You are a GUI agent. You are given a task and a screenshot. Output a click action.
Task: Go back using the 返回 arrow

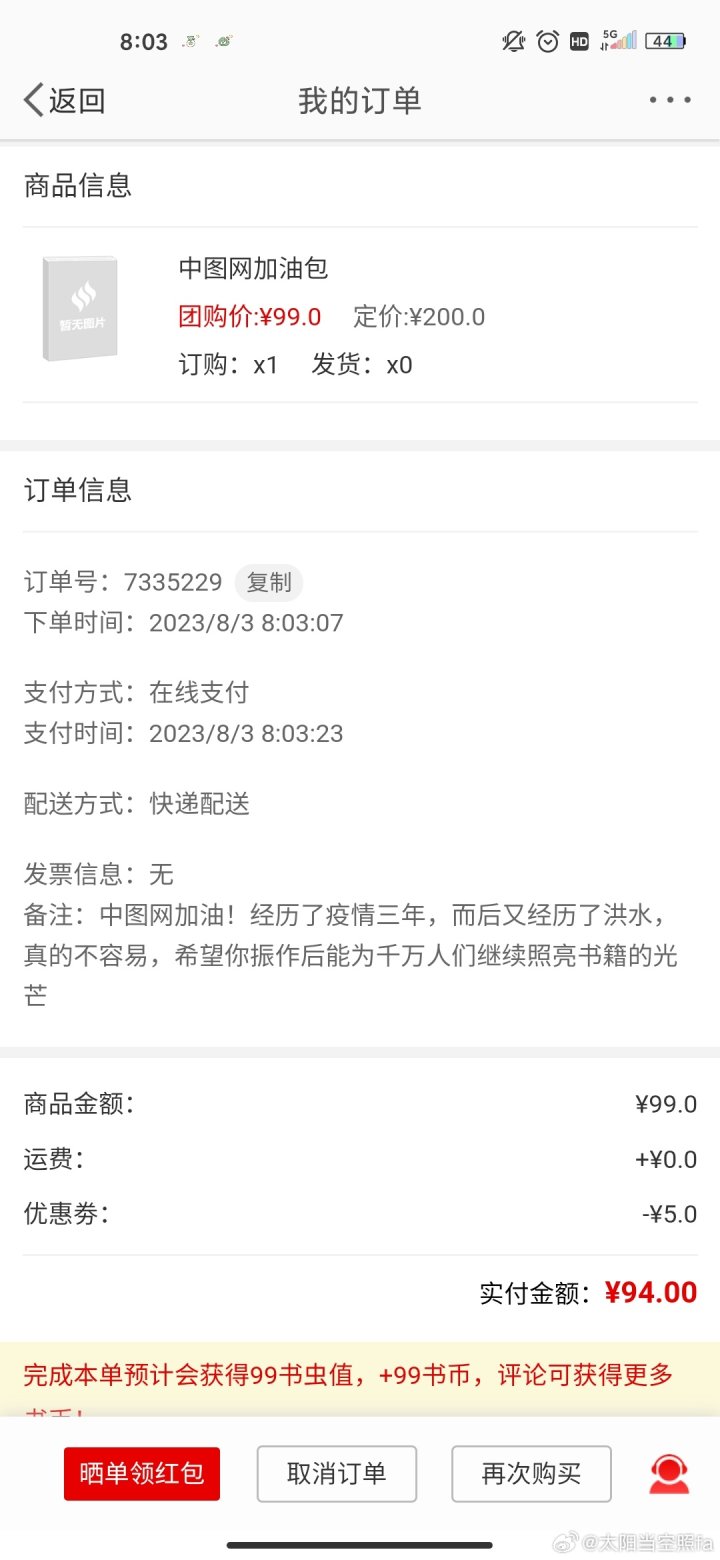[64, 101]
